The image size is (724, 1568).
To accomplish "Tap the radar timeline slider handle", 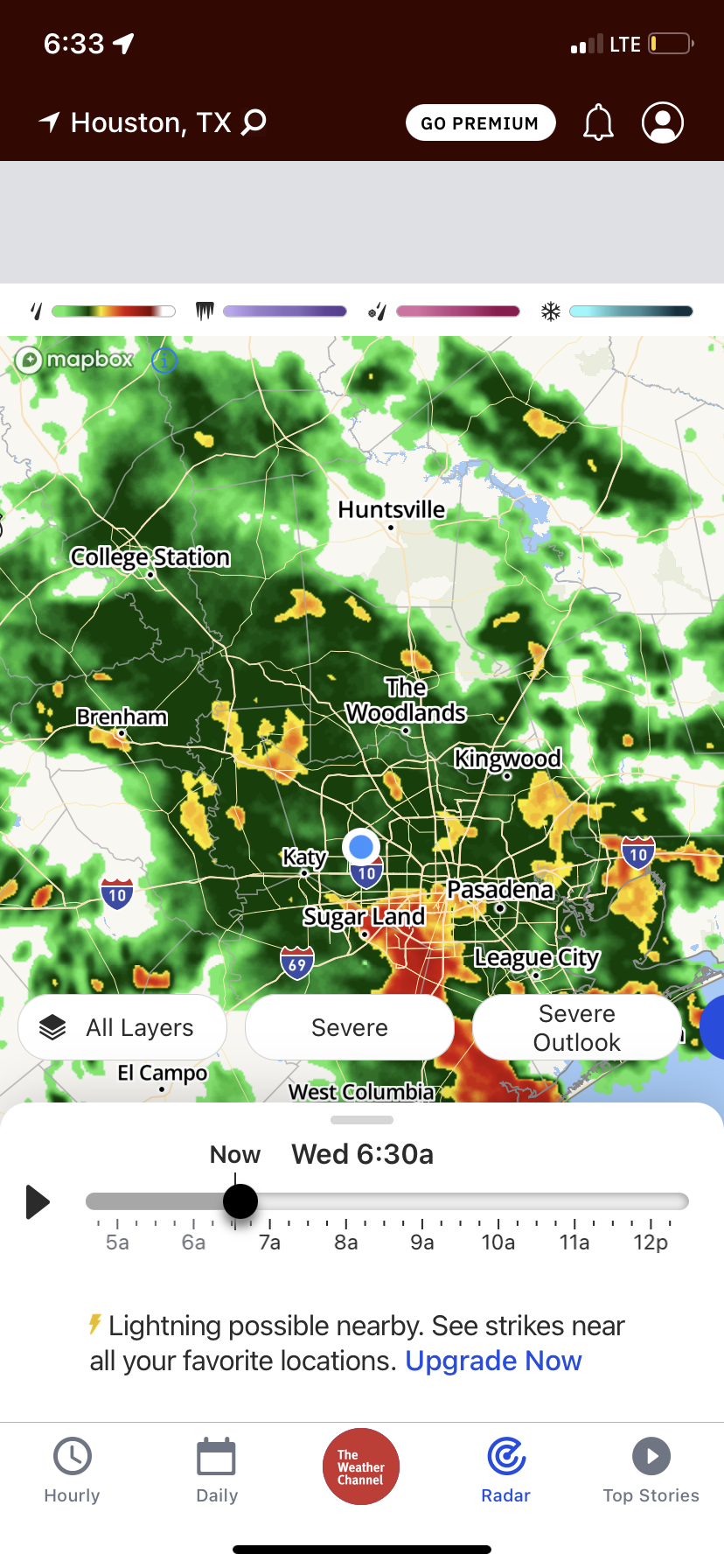I will 240,1201.
